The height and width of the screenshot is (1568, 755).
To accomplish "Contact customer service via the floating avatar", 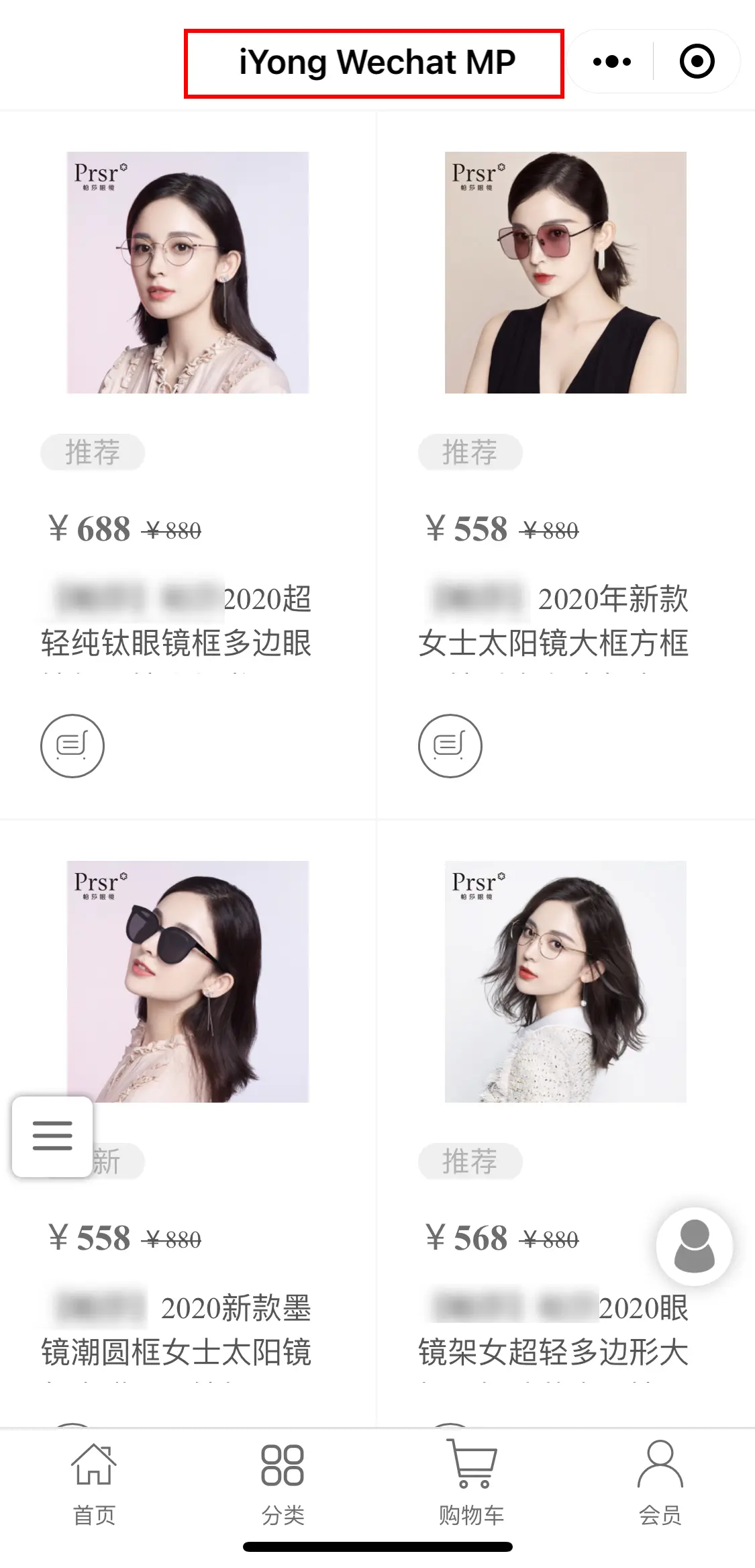I will tap(694, 1246).
